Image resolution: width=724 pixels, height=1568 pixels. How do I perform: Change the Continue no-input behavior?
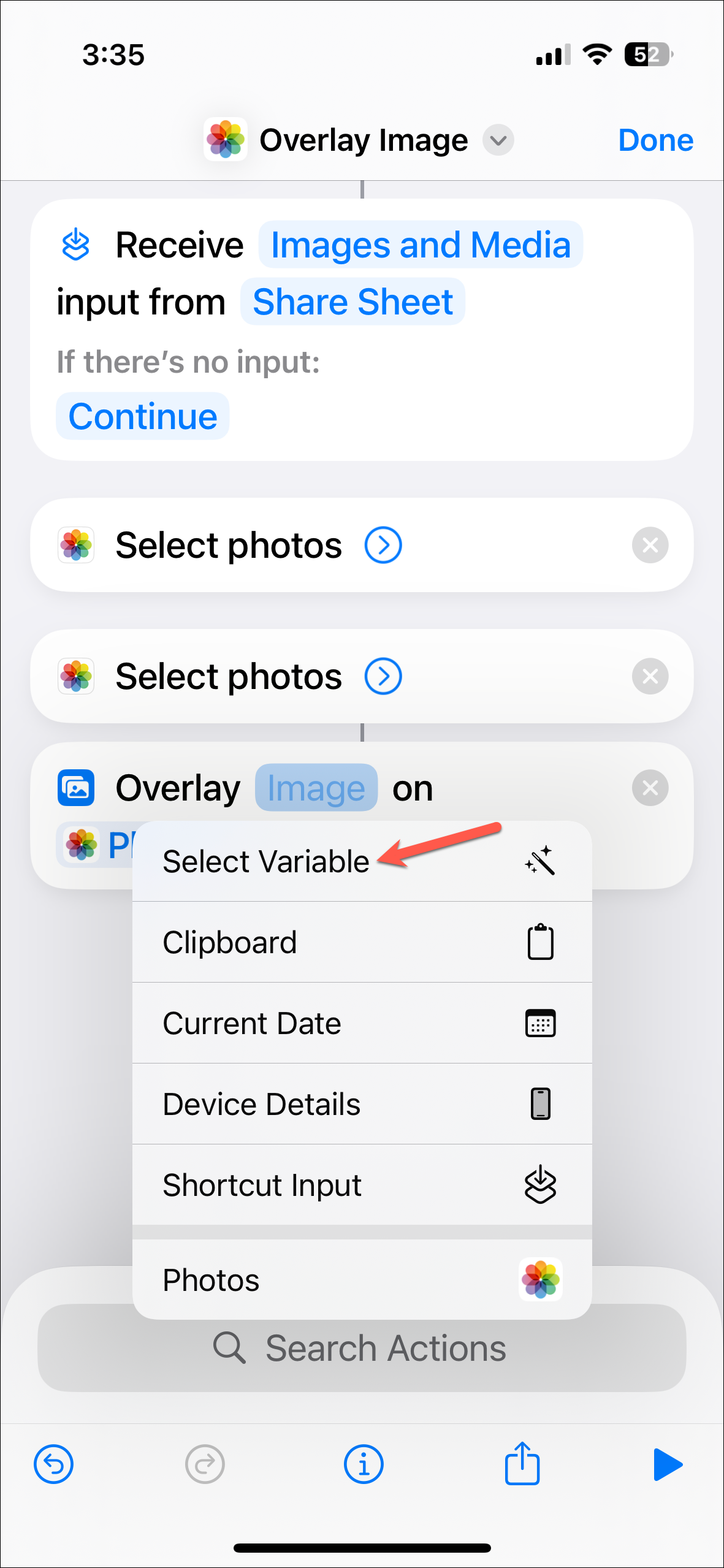click(x=143, y=417)
